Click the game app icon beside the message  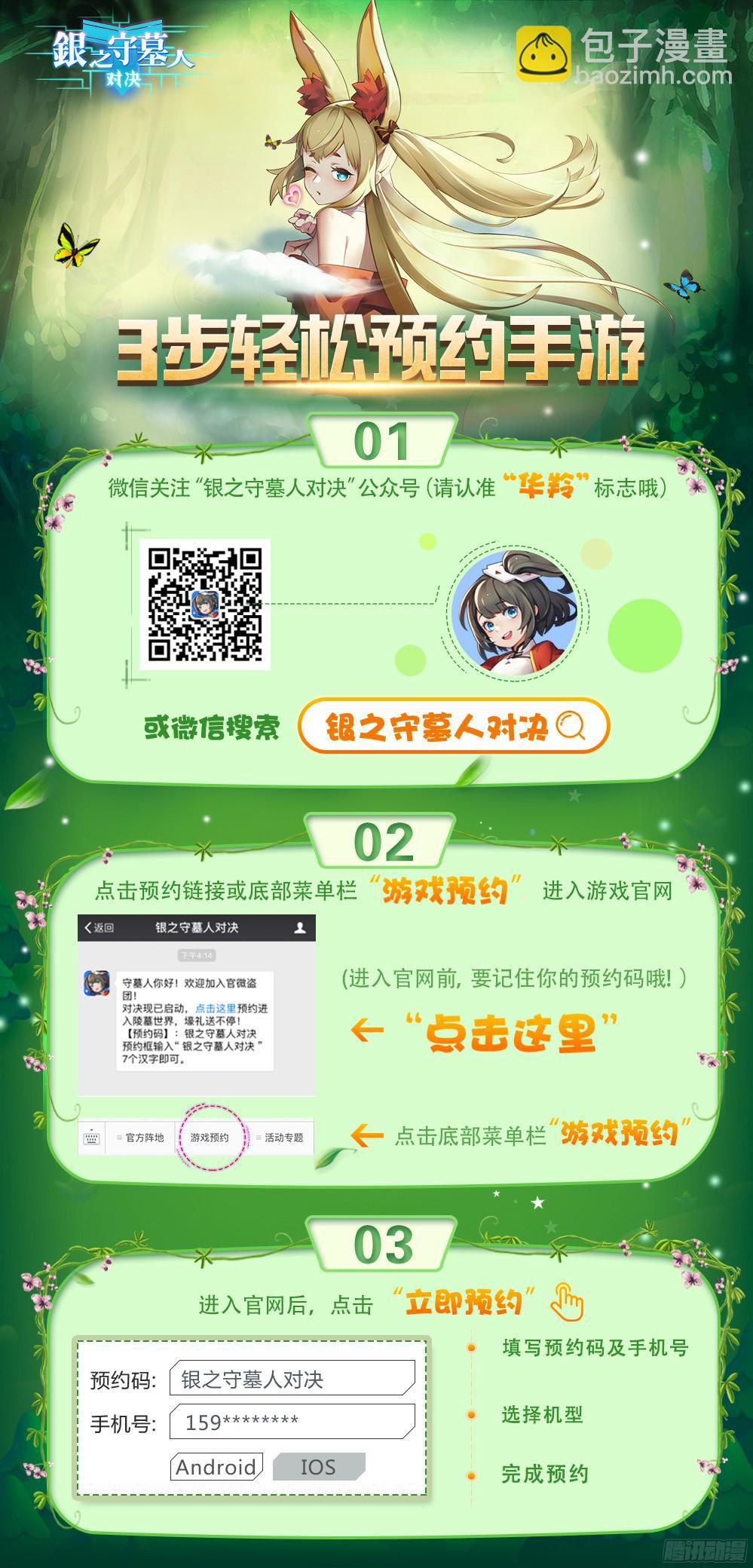pos(97,983)
